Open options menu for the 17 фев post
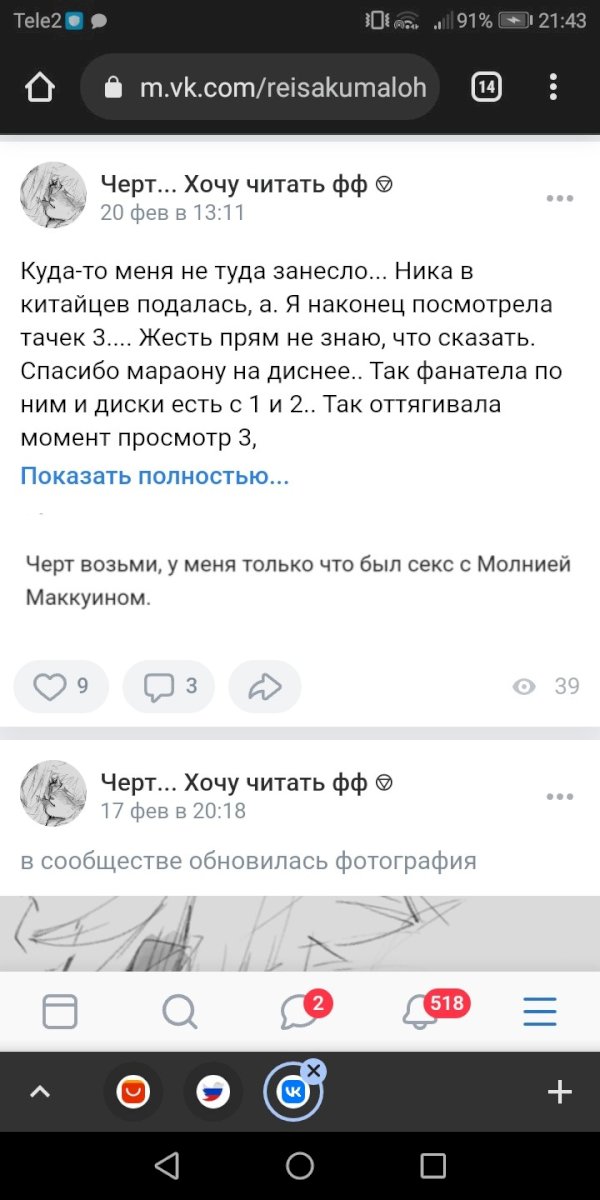Screen dimensions: 600x1200 560,796
